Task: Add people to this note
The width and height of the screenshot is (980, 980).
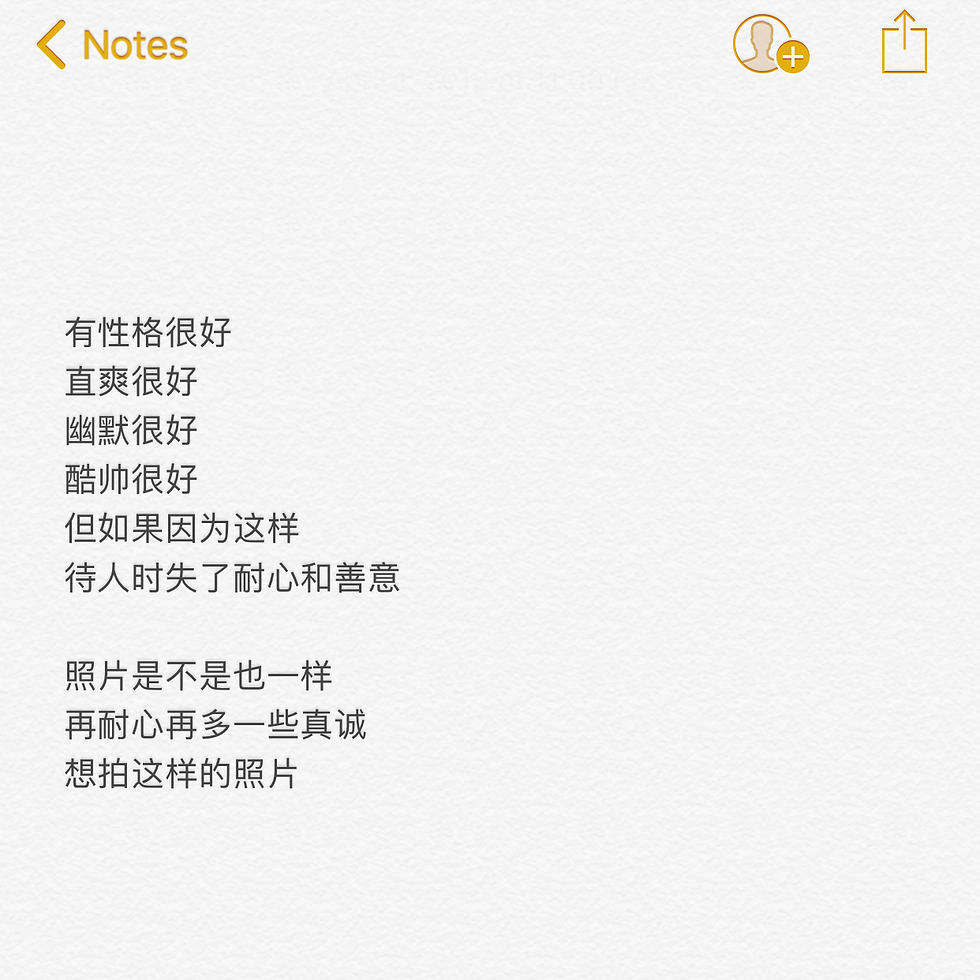Action: click(770, 46)
